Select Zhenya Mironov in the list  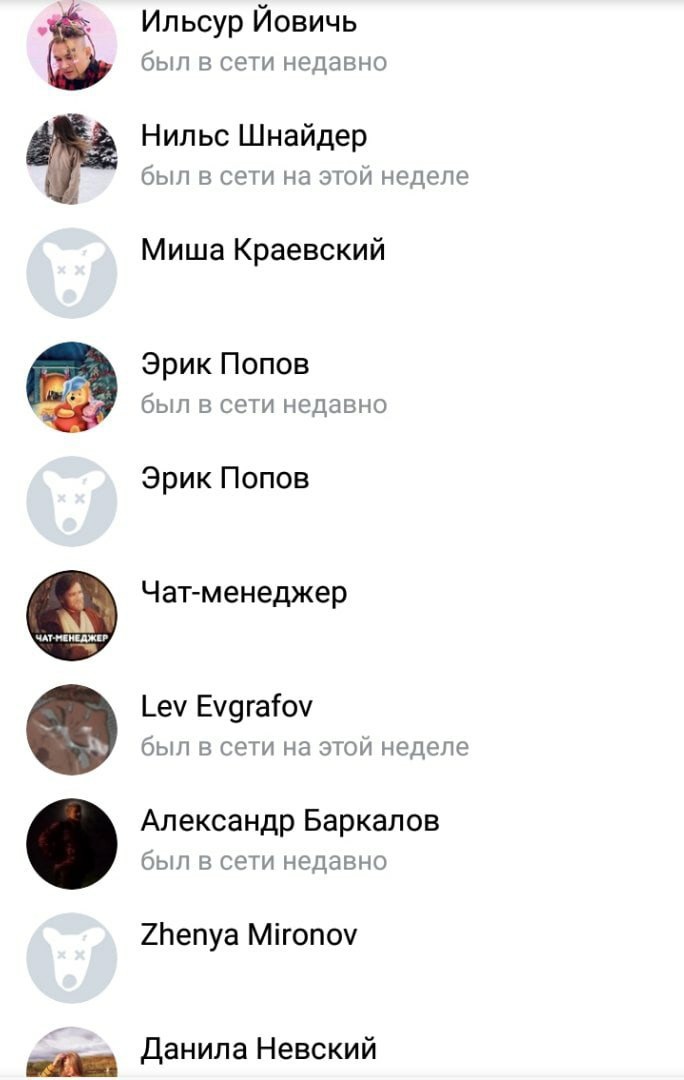(248, 936)
